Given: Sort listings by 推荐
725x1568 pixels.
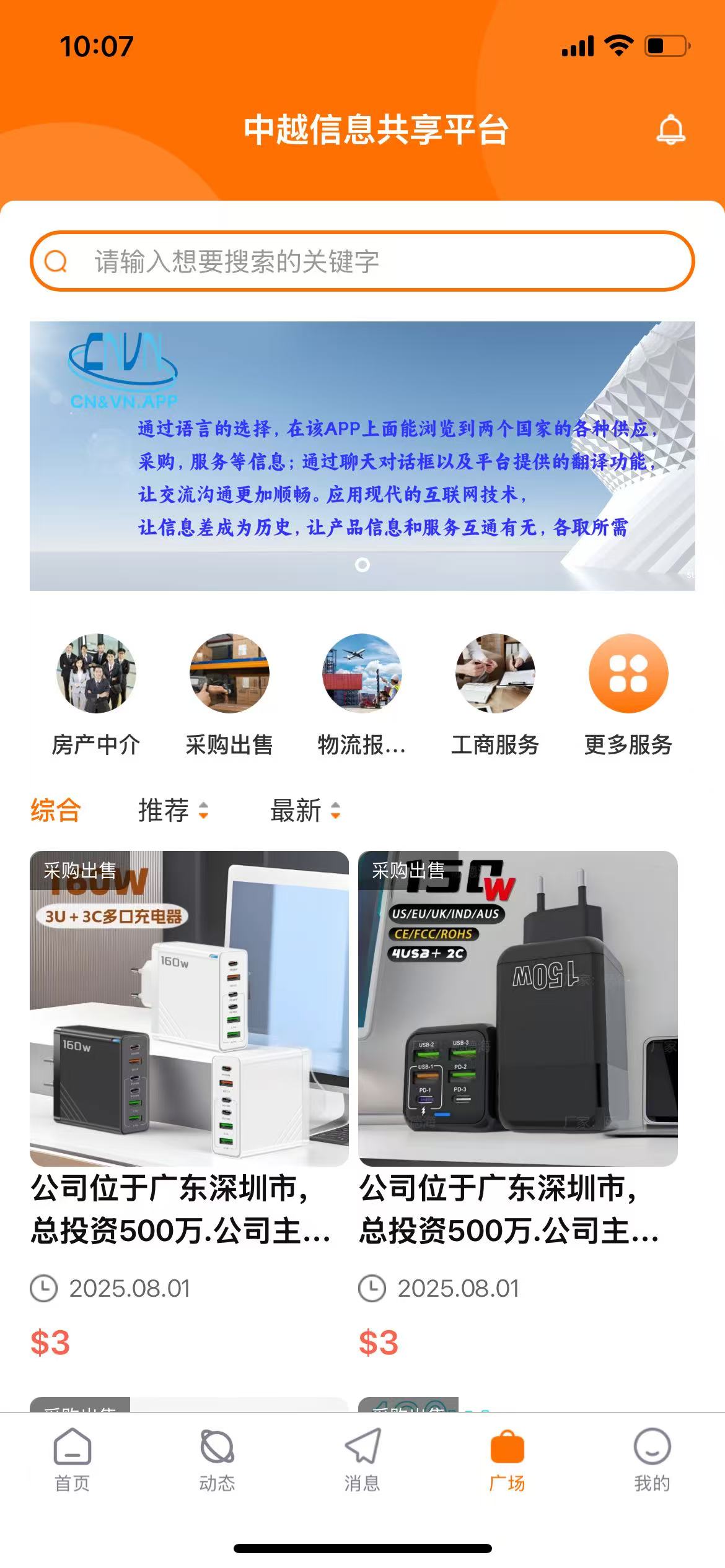Looking at the screenshot, I should click(x=173, y=810).
